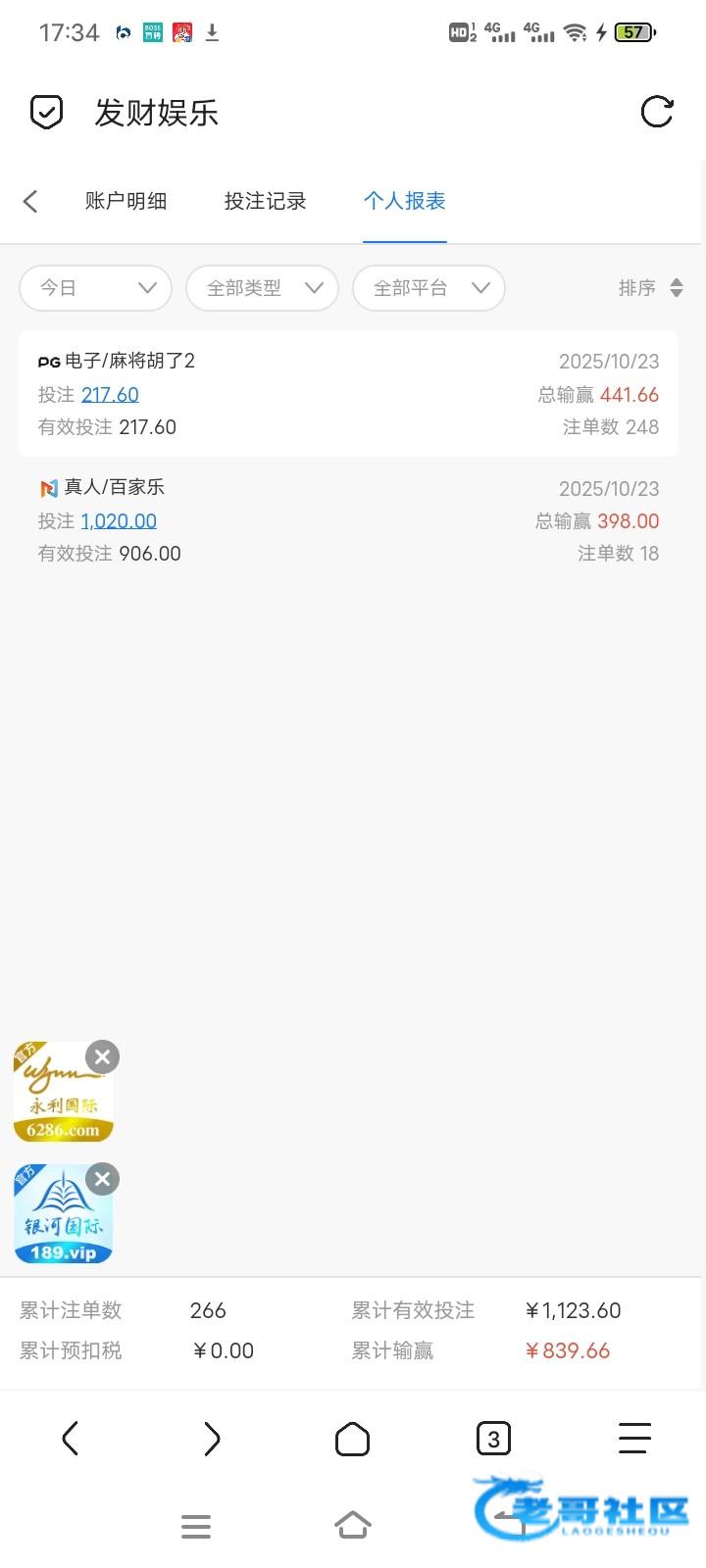The image size is (706, 1568).
Task: Switch to the 账户明细 tab
Action: click(126, 201)
